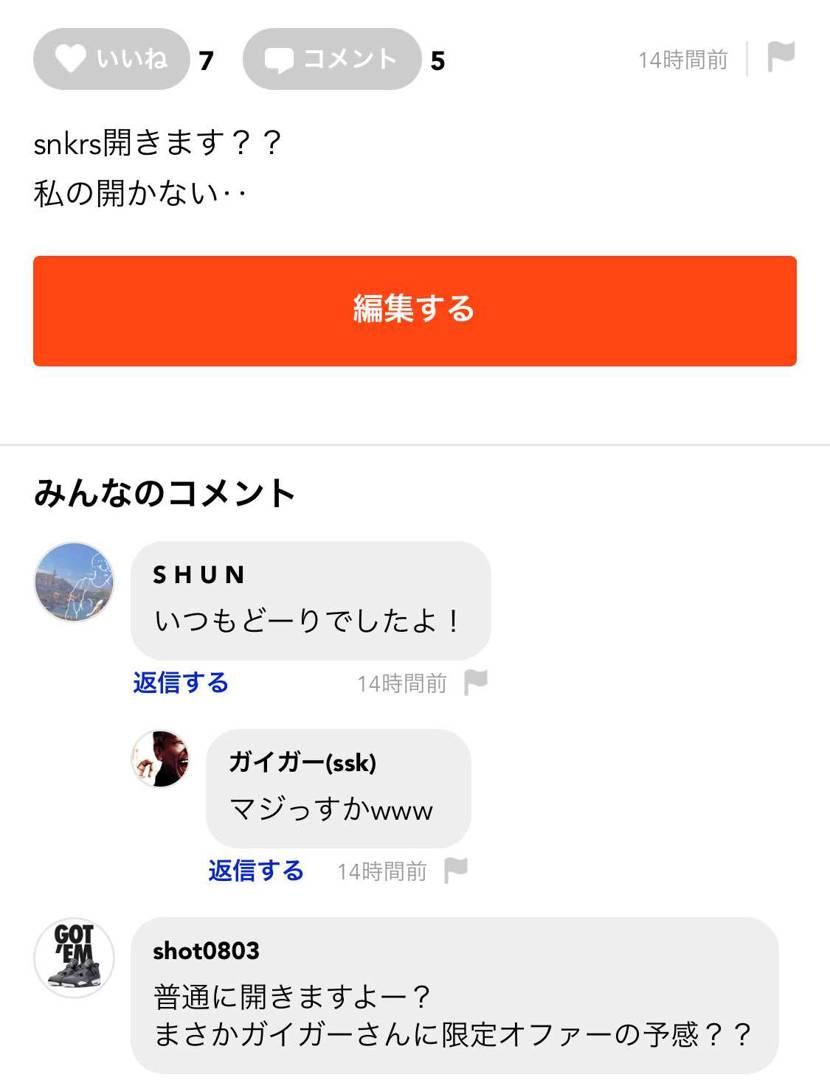Viewport: 830px width, 1080px height.
Task: Click the like count showing 7
Action: click(208, 60)
